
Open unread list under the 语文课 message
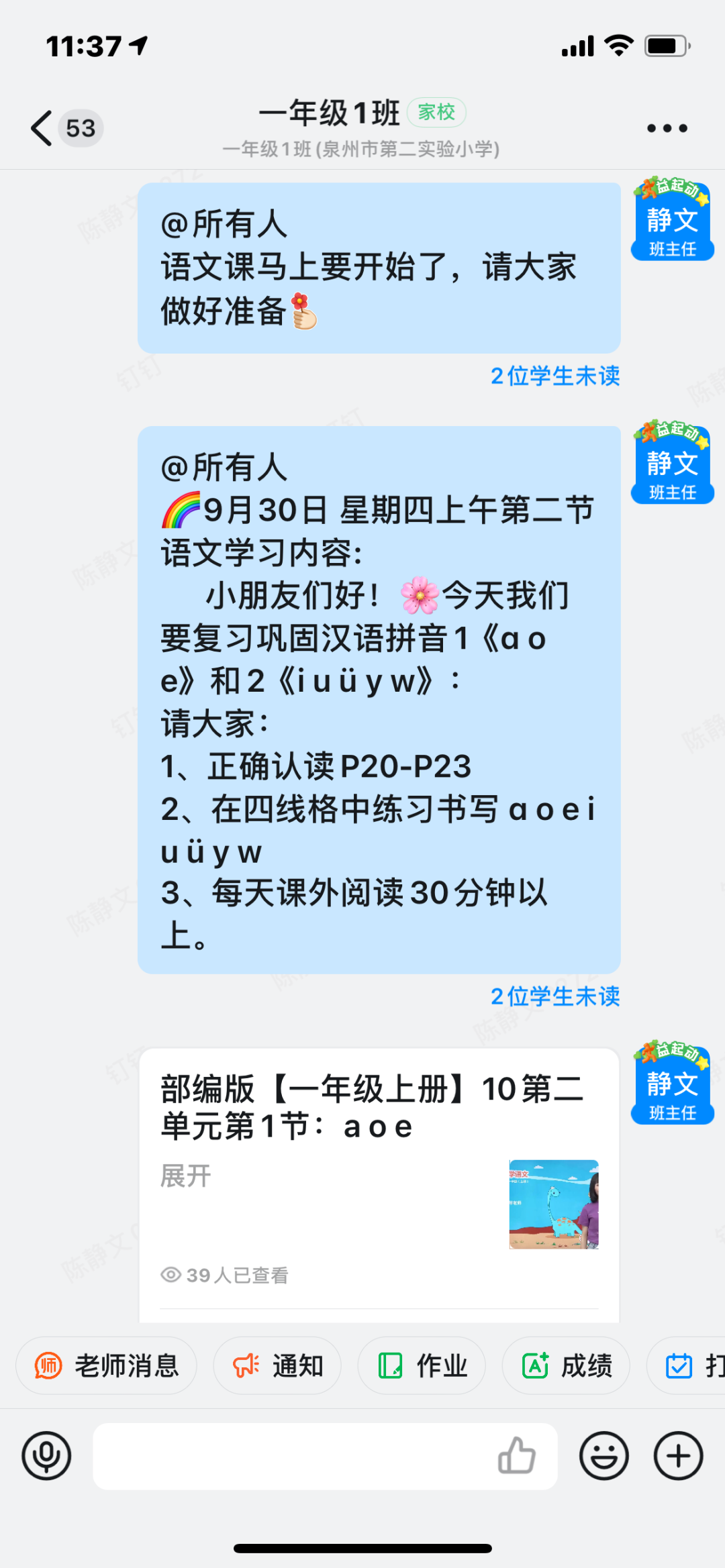click(554, 376)
